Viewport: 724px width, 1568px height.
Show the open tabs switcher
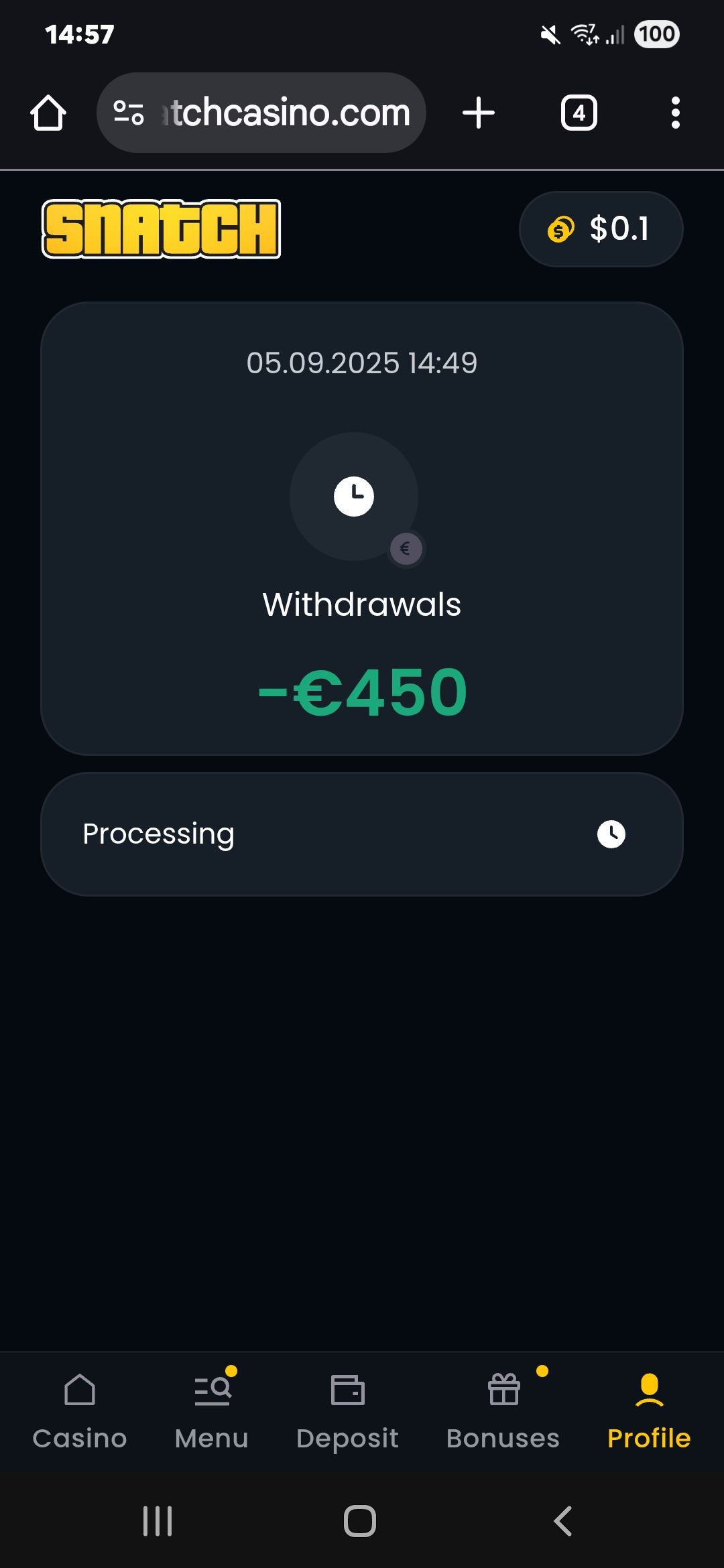579,113
